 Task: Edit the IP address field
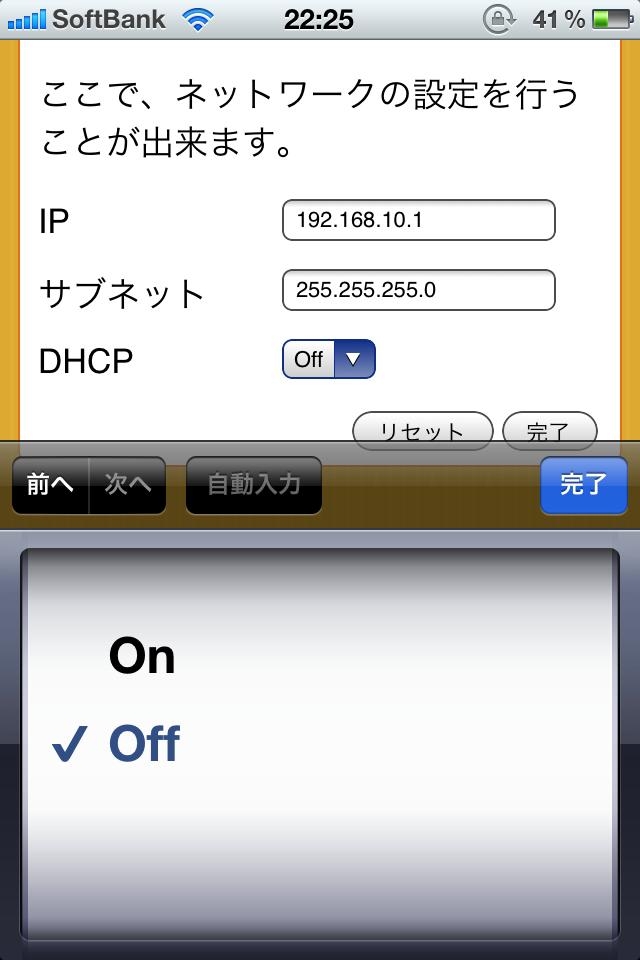coord(418,220)
